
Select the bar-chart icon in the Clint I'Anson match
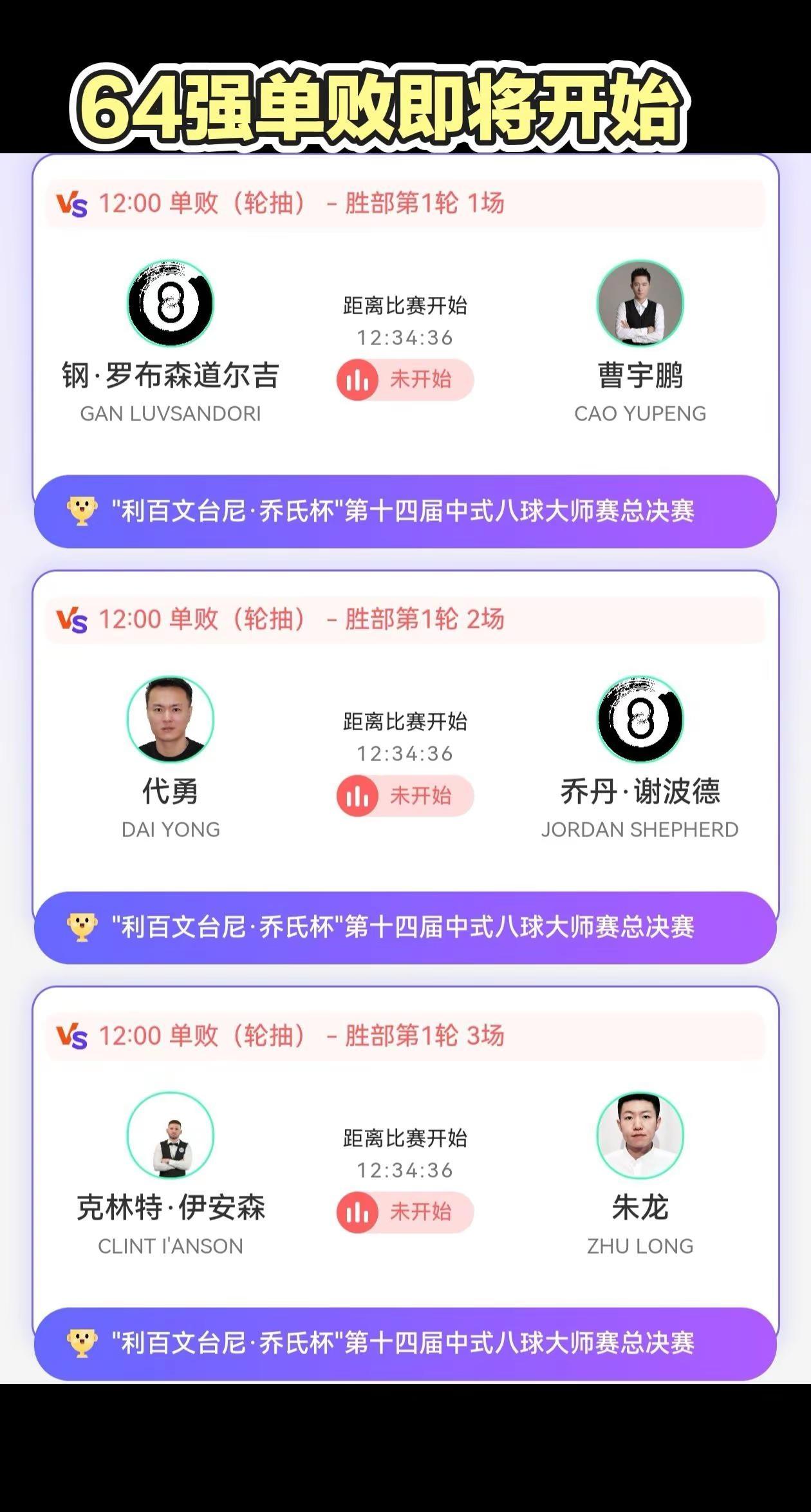tap(359, 1211)
